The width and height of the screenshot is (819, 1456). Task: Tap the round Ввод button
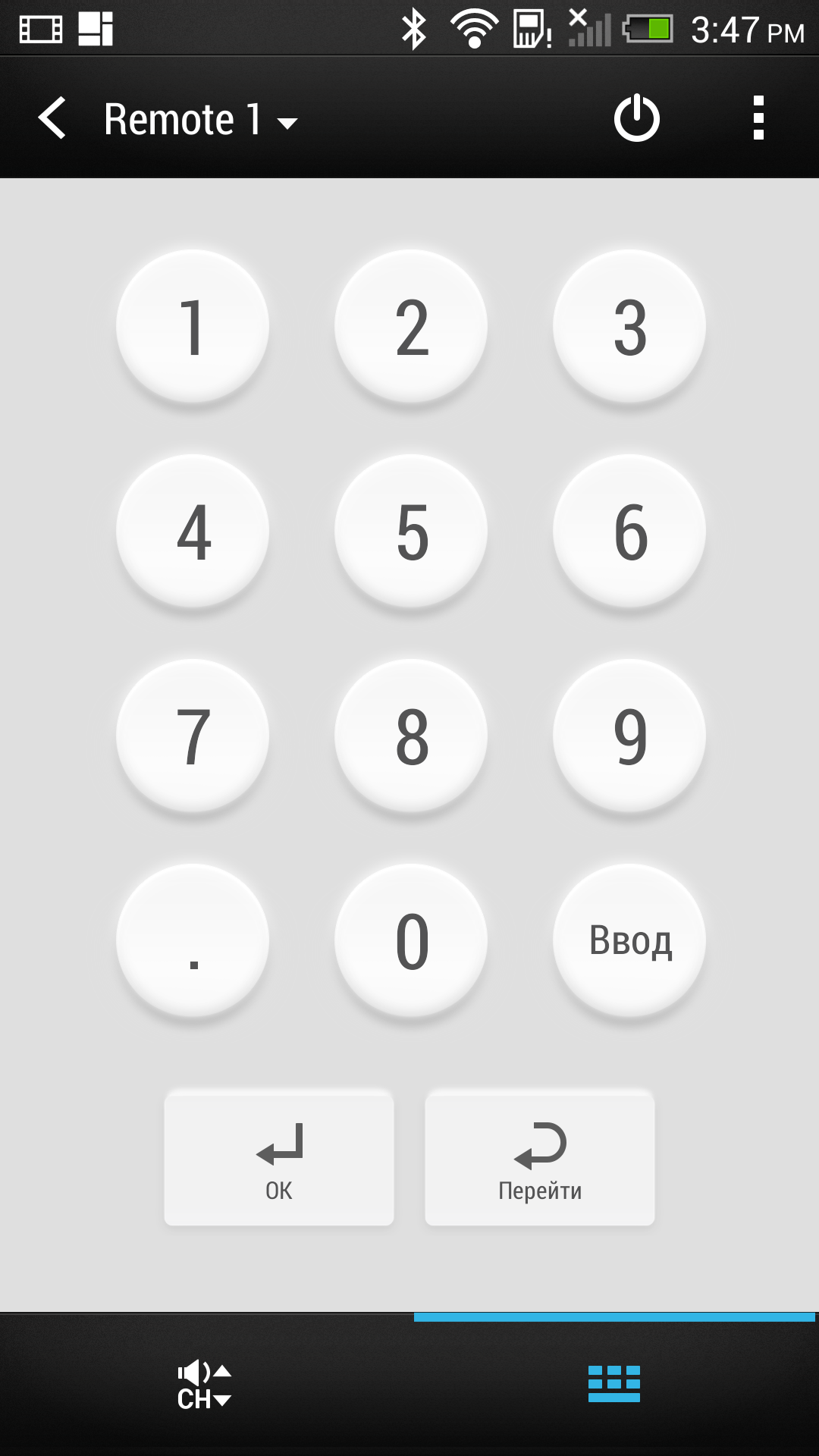(629, 941)
